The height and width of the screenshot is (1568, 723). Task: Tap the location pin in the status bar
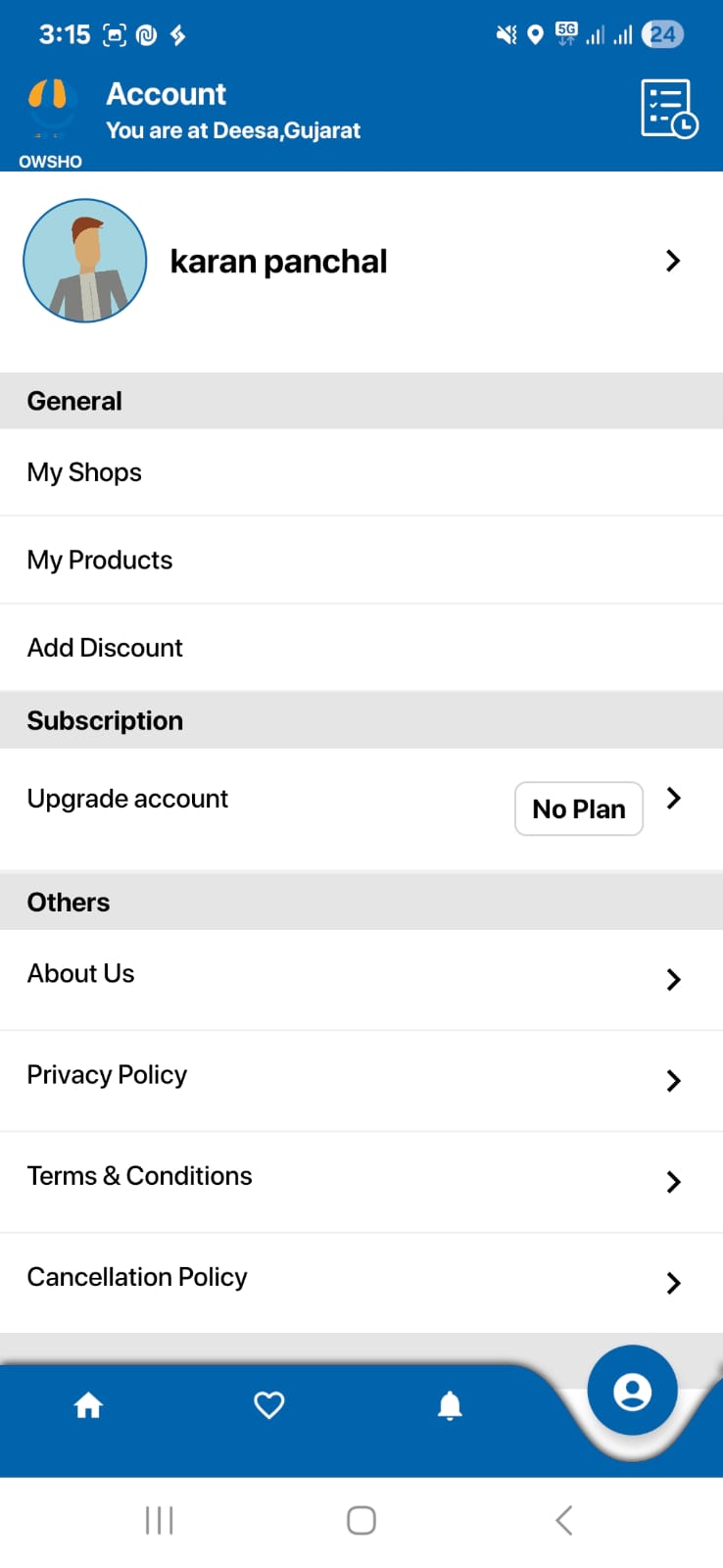click(x=534, y=33)
